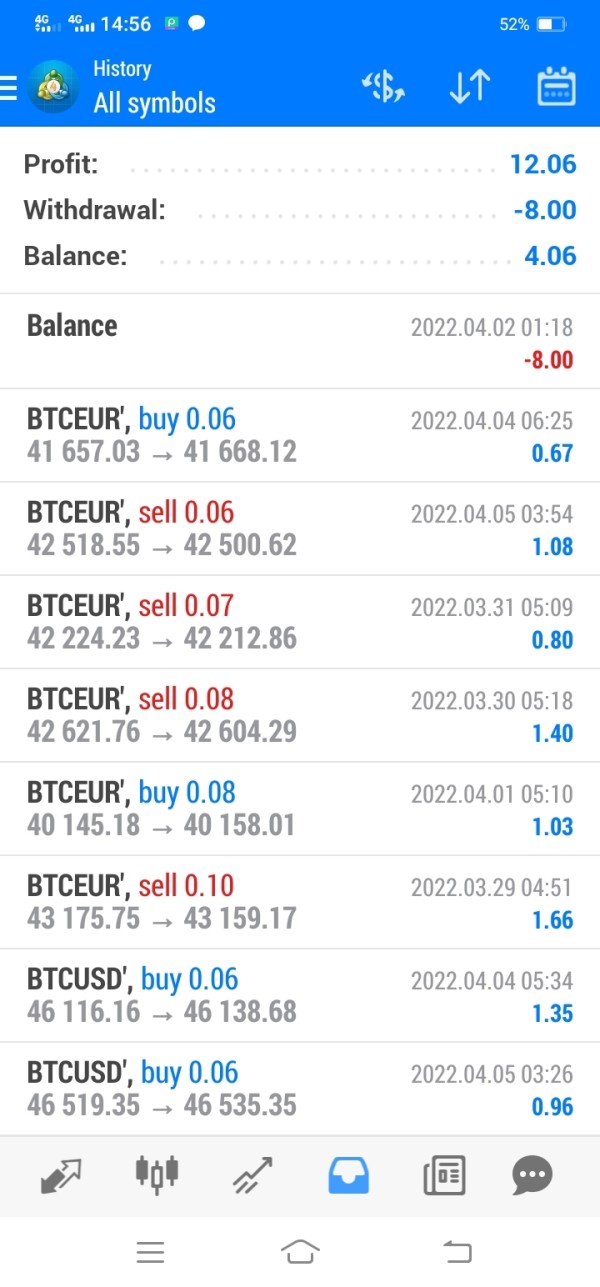600x1287 pixels.
Task: Expand the BTCUSD buy trade with 1.35 profit
Action: point(300,996)
